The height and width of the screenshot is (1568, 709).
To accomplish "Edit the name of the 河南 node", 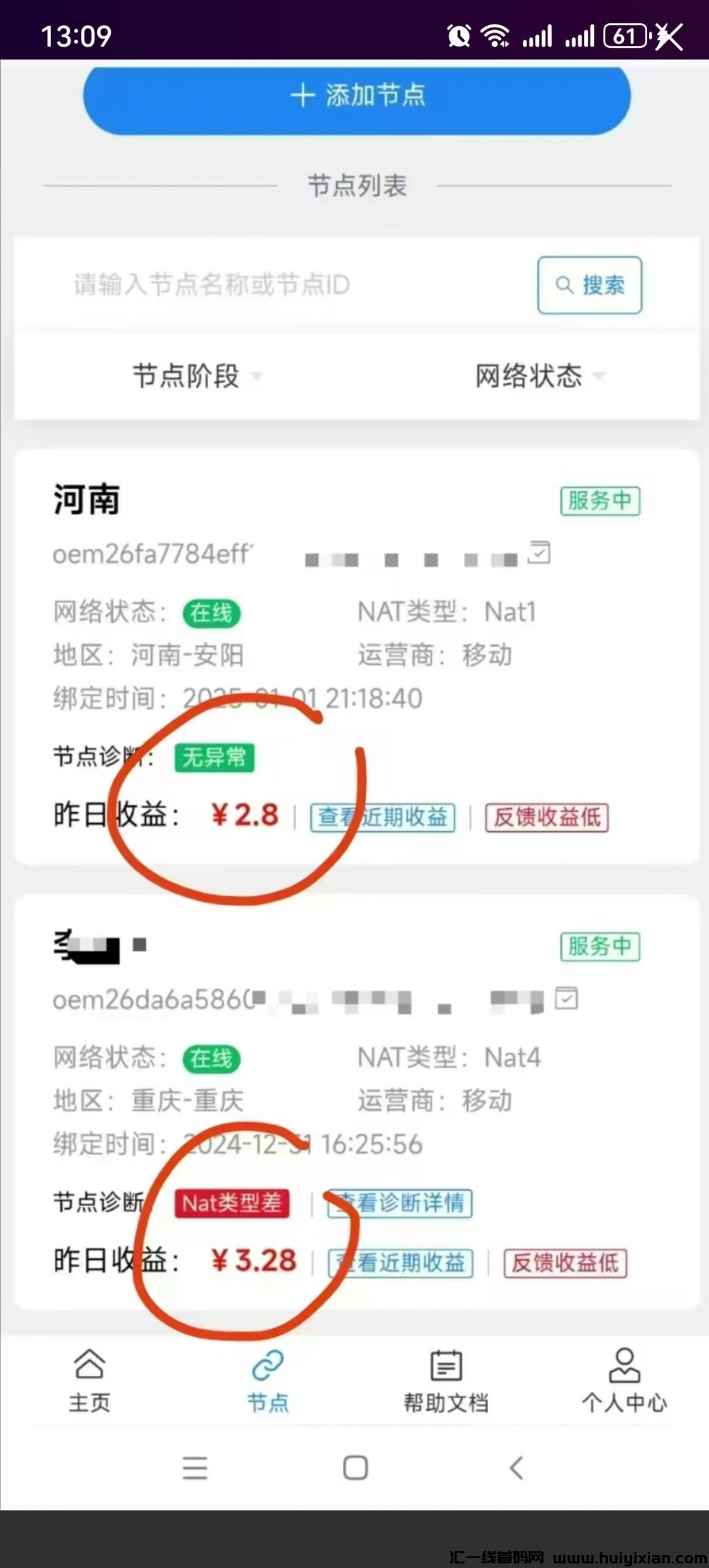I will point(539,552).
